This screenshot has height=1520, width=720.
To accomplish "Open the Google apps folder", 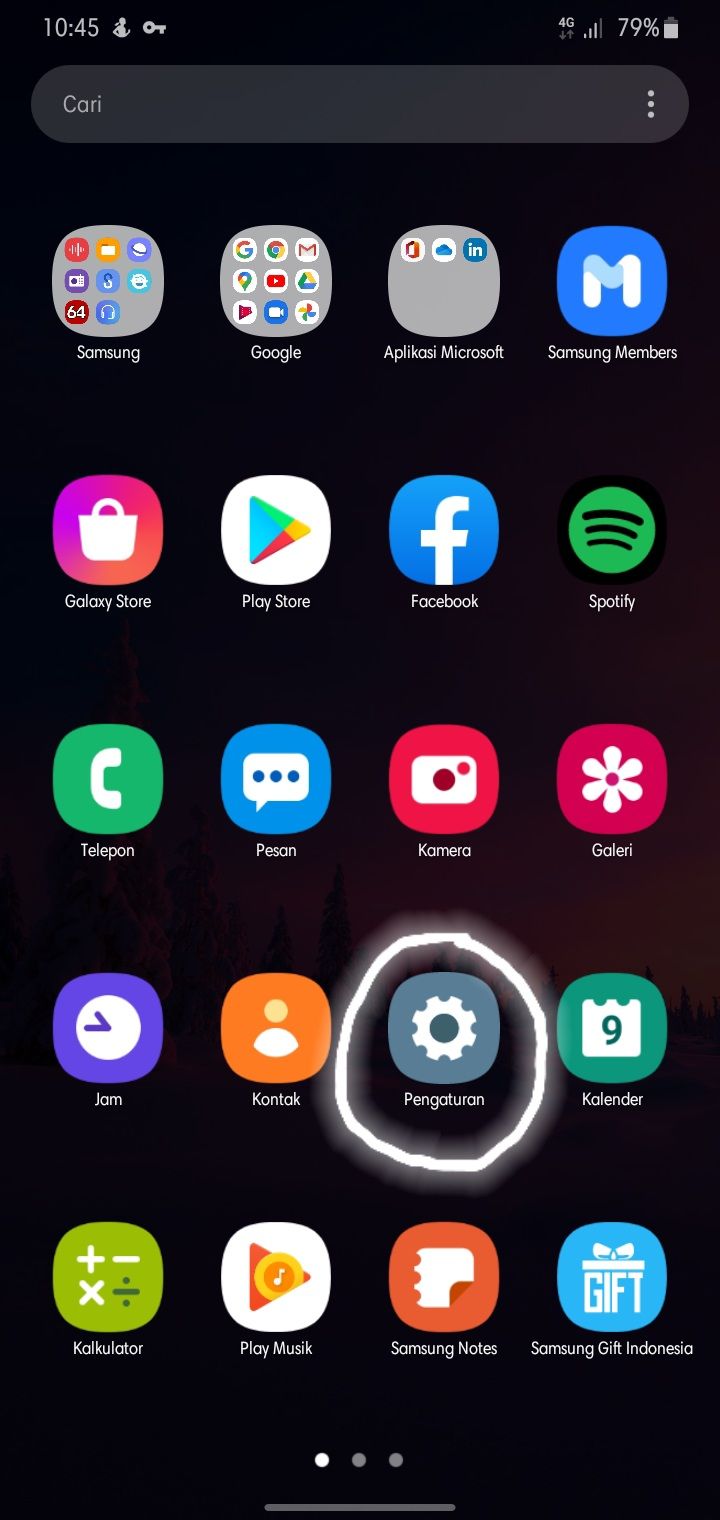I will (x=276, y=281).
